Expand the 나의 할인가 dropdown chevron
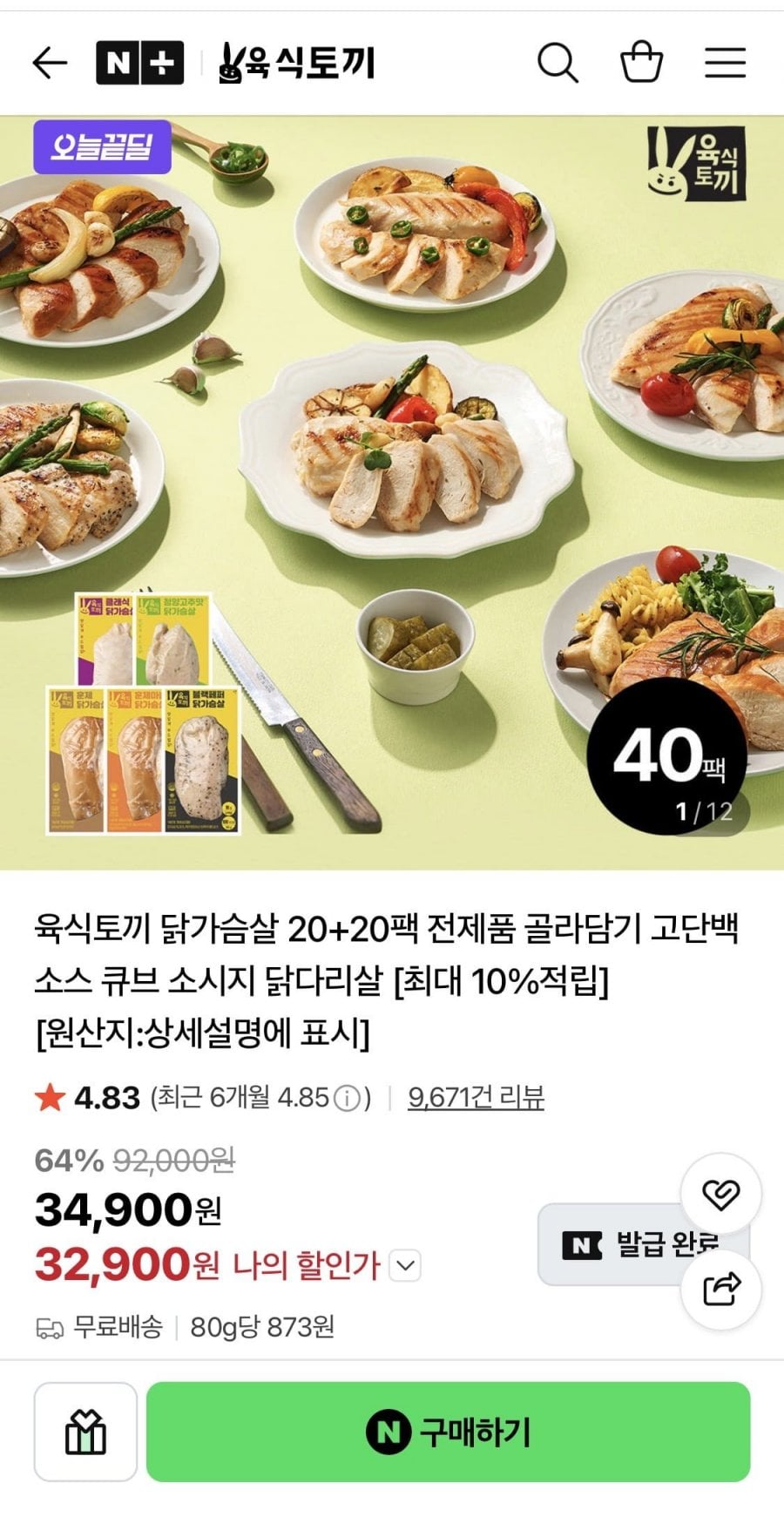Screen dimensions: 784x1517 (404, 1265)
